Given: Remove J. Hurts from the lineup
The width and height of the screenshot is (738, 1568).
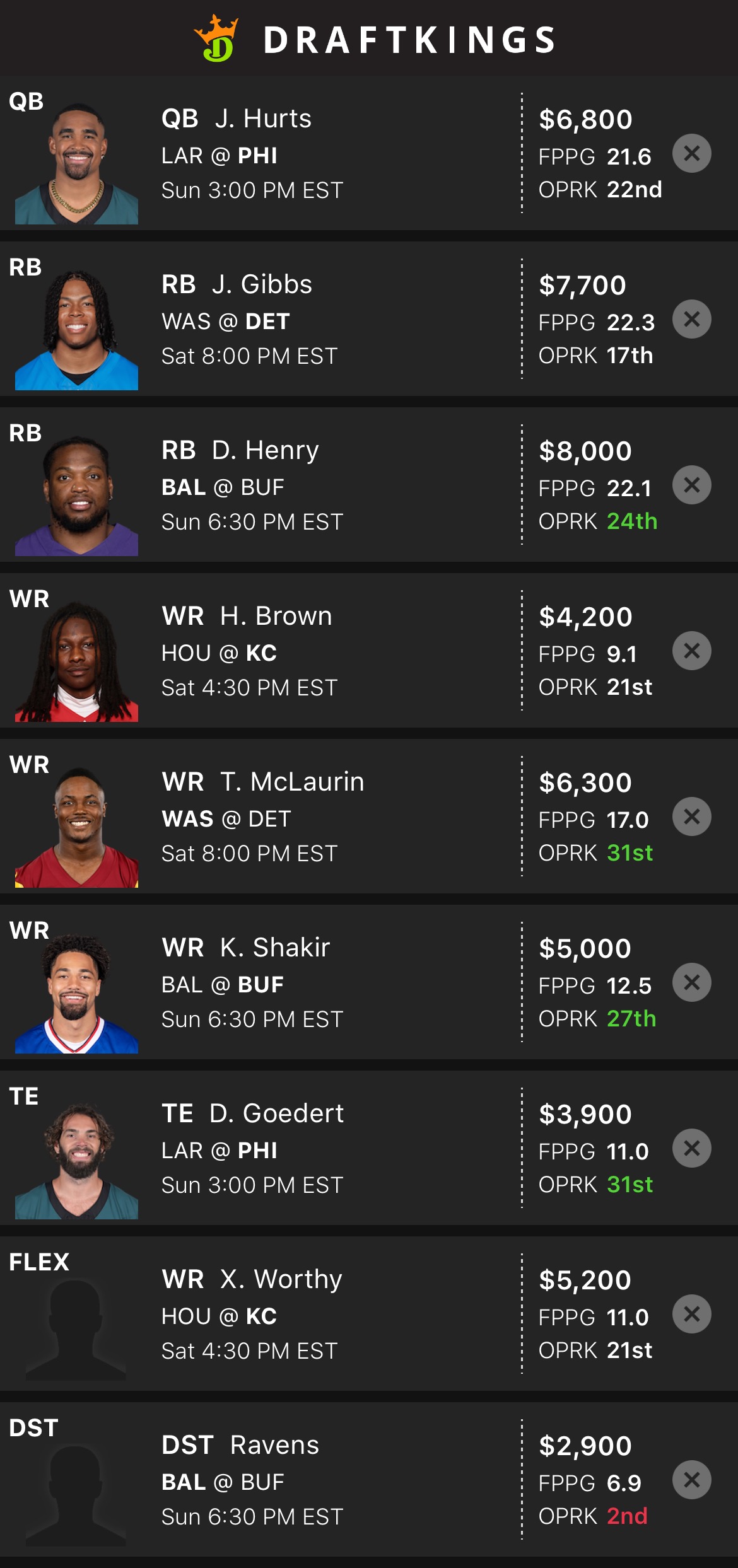Looking at the screenshot, I should 691,153.
